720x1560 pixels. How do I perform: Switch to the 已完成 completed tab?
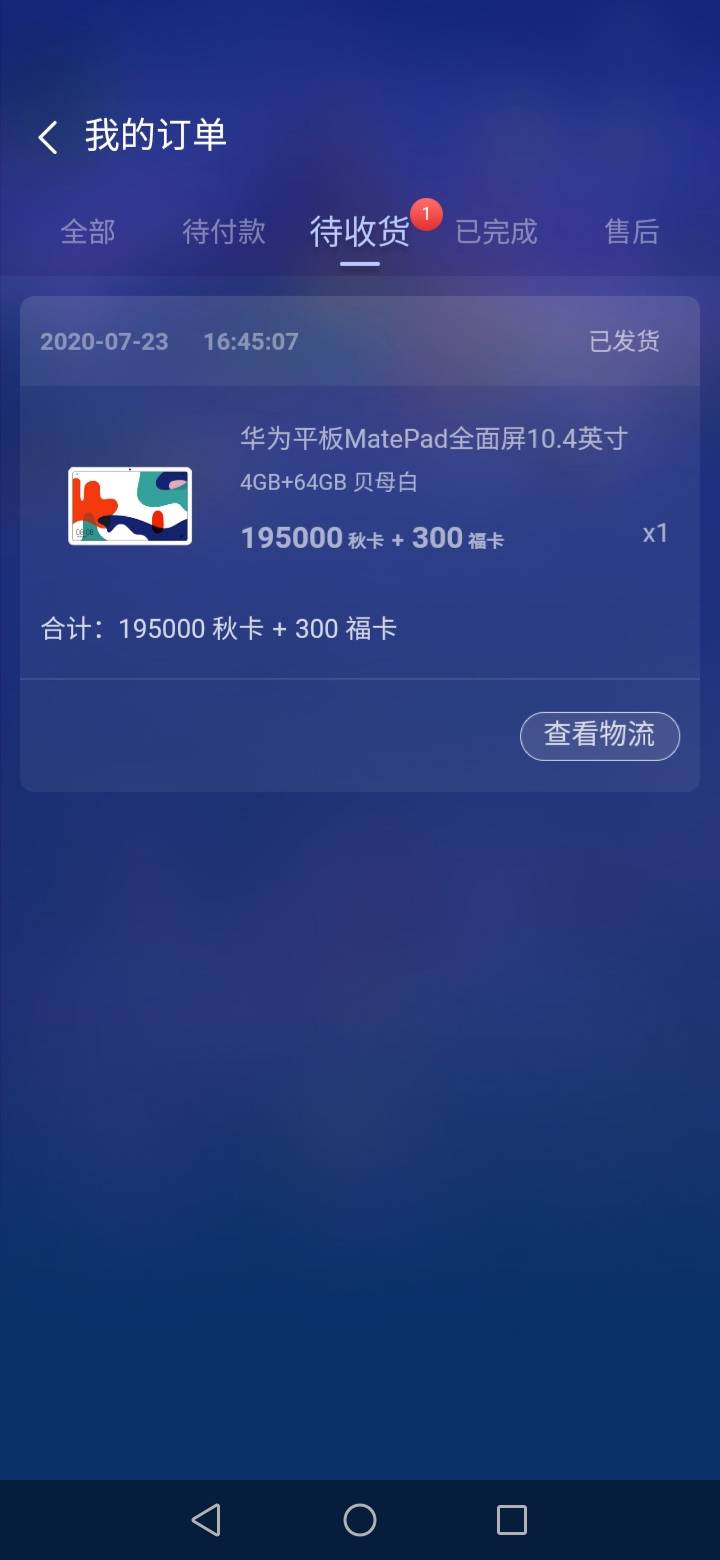(495, 231)
